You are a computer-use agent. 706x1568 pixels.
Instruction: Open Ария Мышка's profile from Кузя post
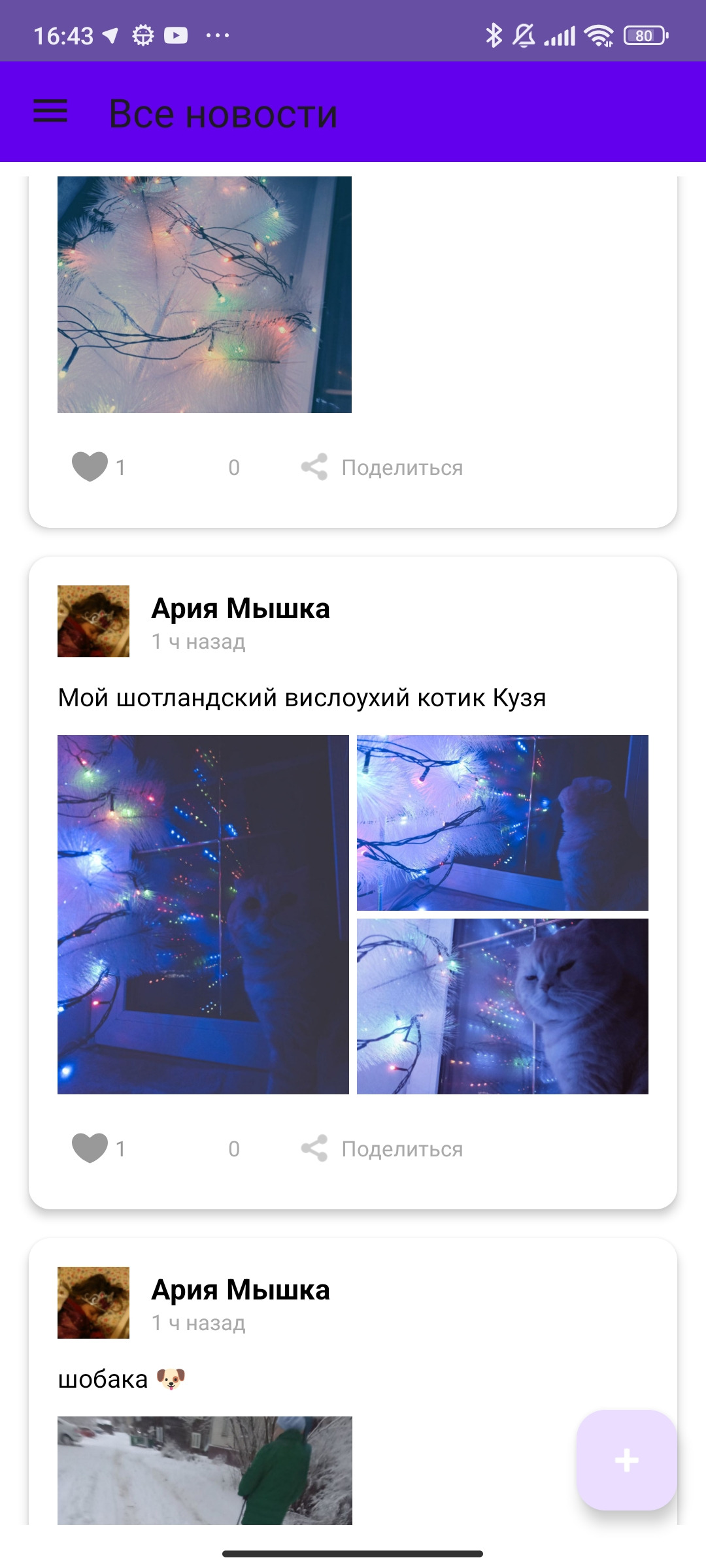tap(240, 609)
